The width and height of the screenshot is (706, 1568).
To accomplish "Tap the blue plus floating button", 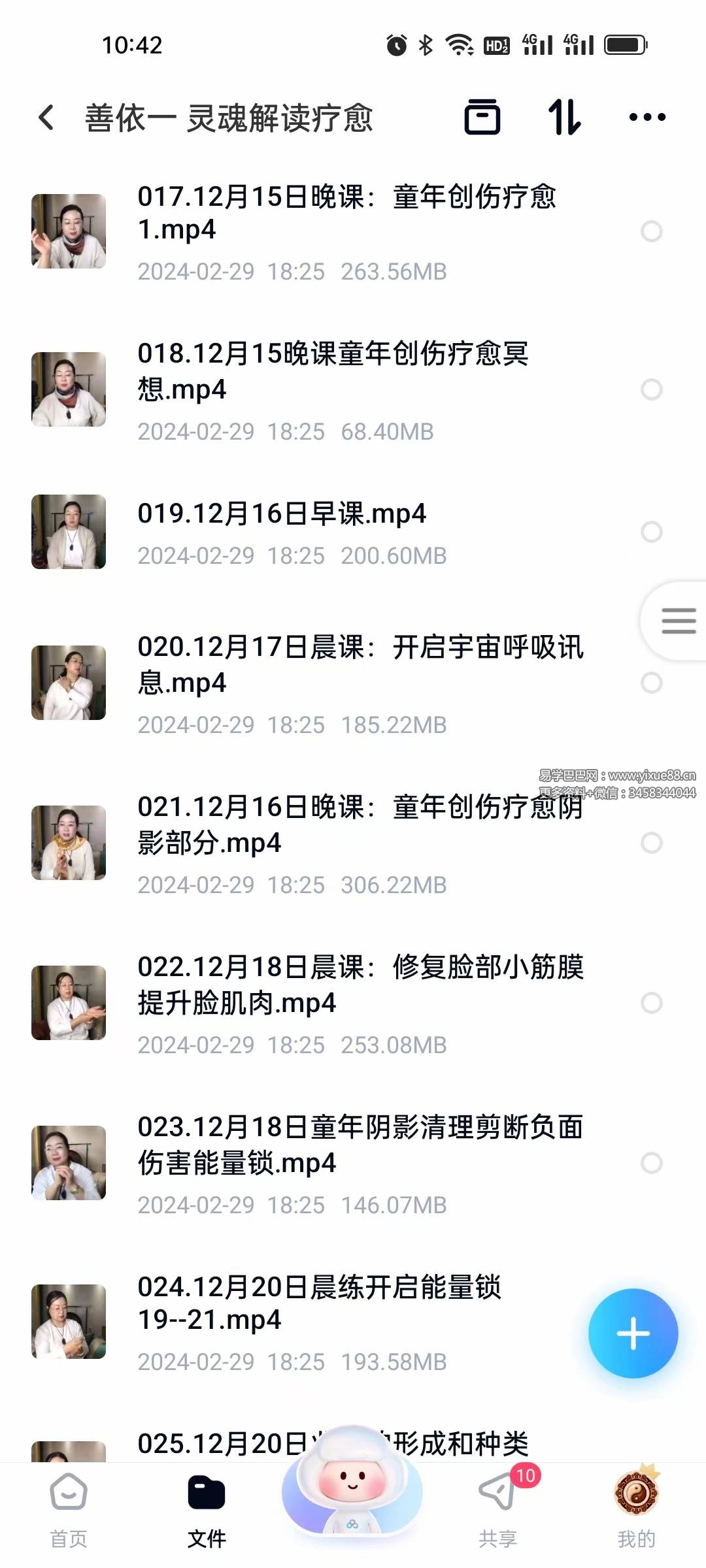I will click(633, 1333).
